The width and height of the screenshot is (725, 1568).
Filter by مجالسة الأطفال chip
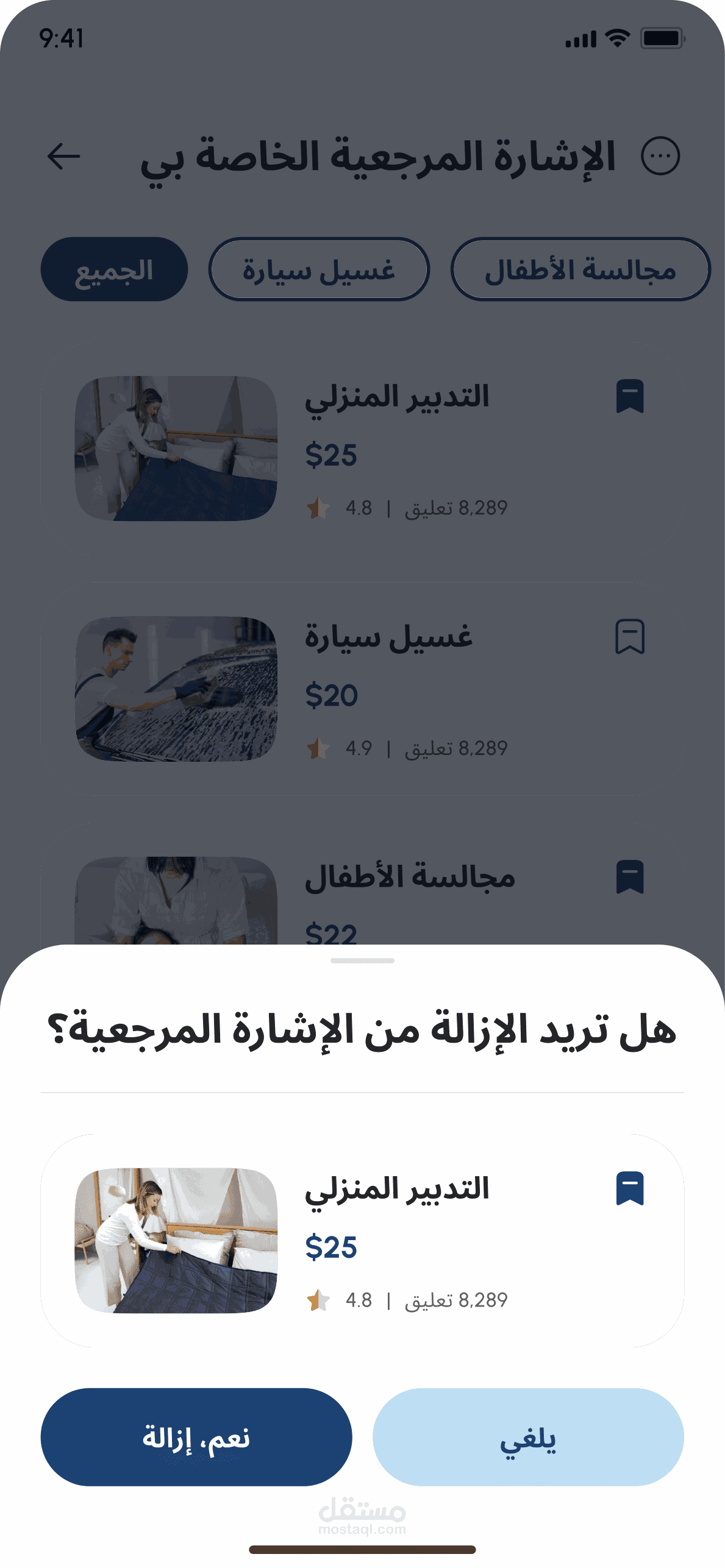tap(580, 269)
